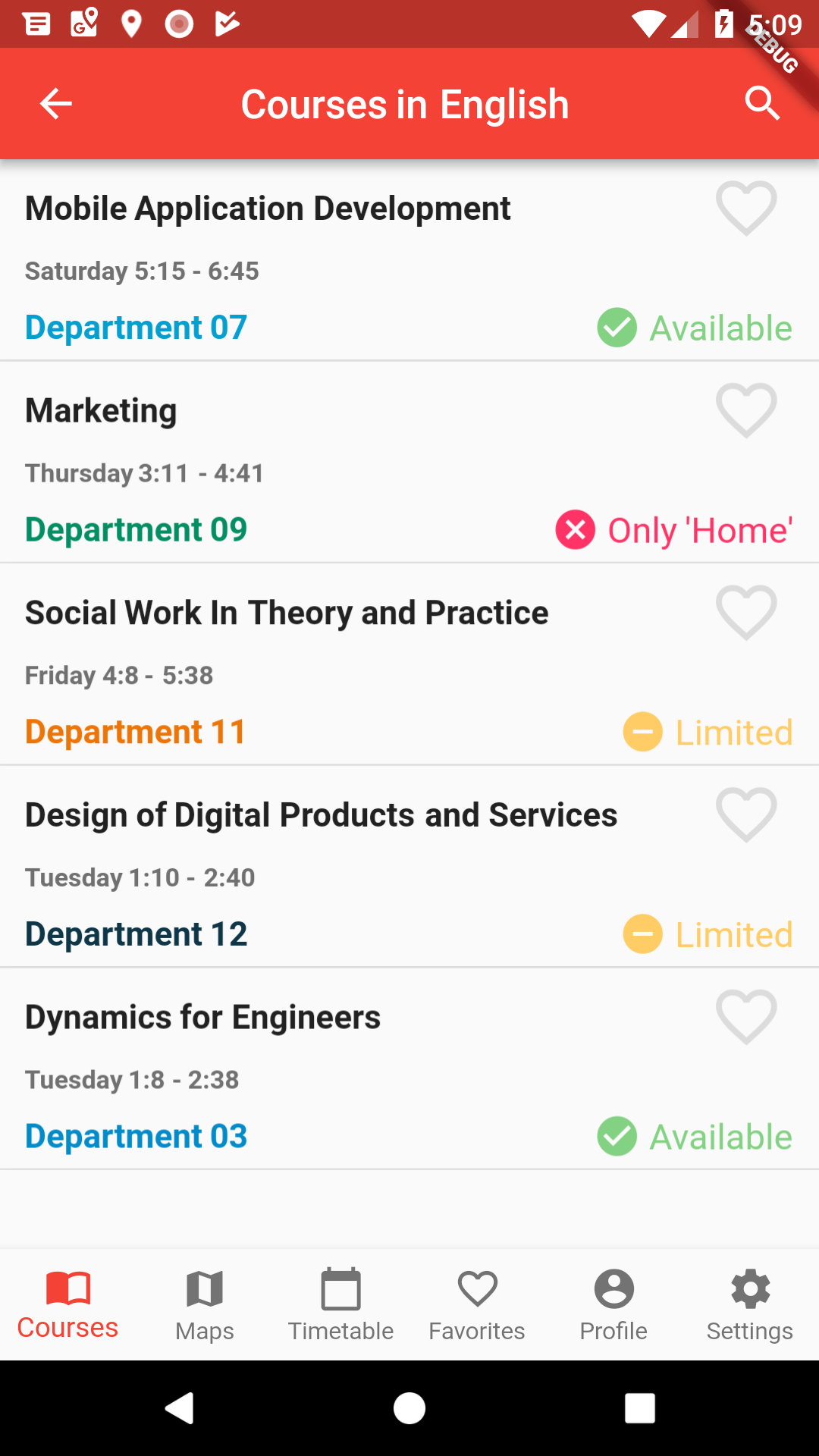Favorite the Marketing course
This screenshot has height=1456, width=819.
click(746, 410)
